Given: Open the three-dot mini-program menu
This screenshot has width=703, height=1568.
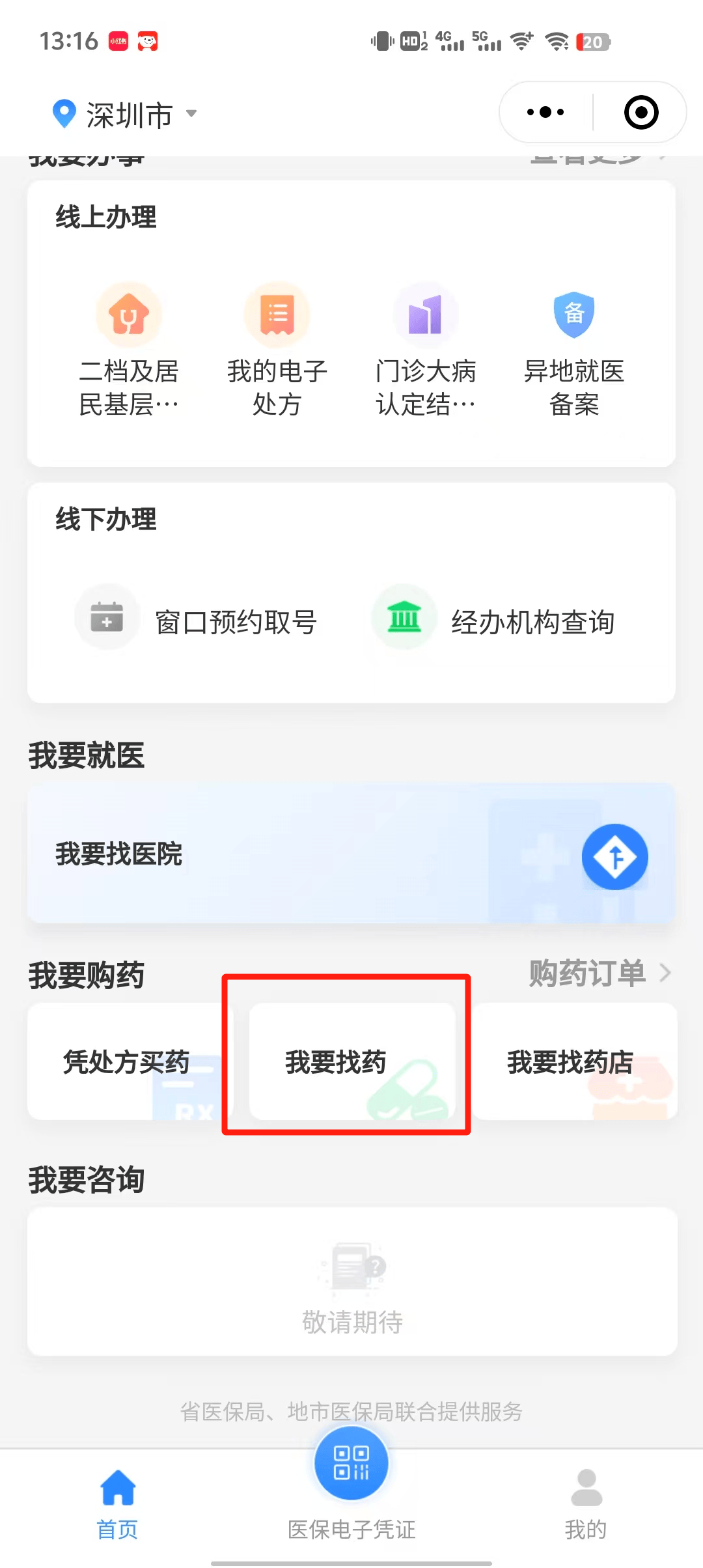Looking at the screenshot, I should point(544,111).
